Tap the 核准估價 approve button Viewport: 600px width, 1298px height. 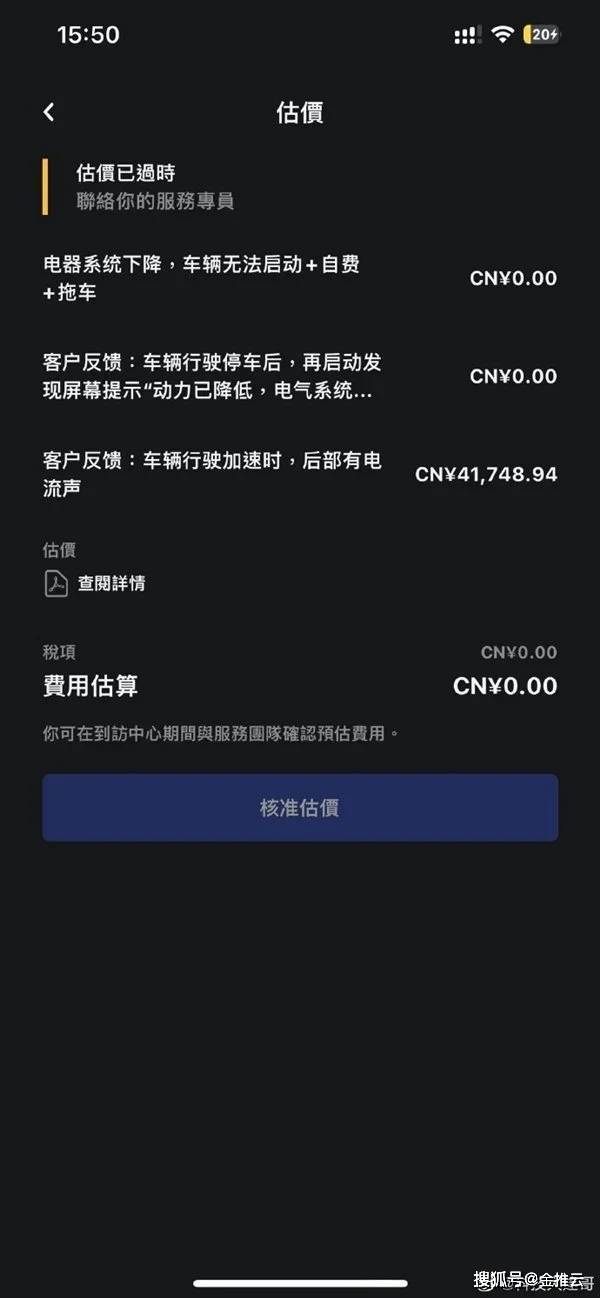pos(300,808)
